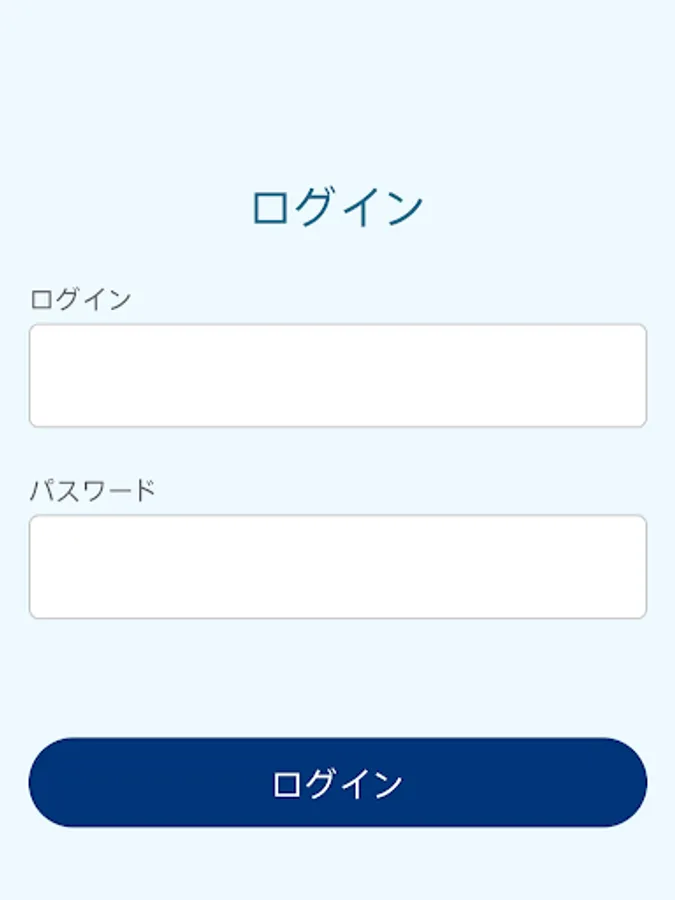675x900 pixels.
Task: Focus the ログイン text field
Action: click(337, 375)
